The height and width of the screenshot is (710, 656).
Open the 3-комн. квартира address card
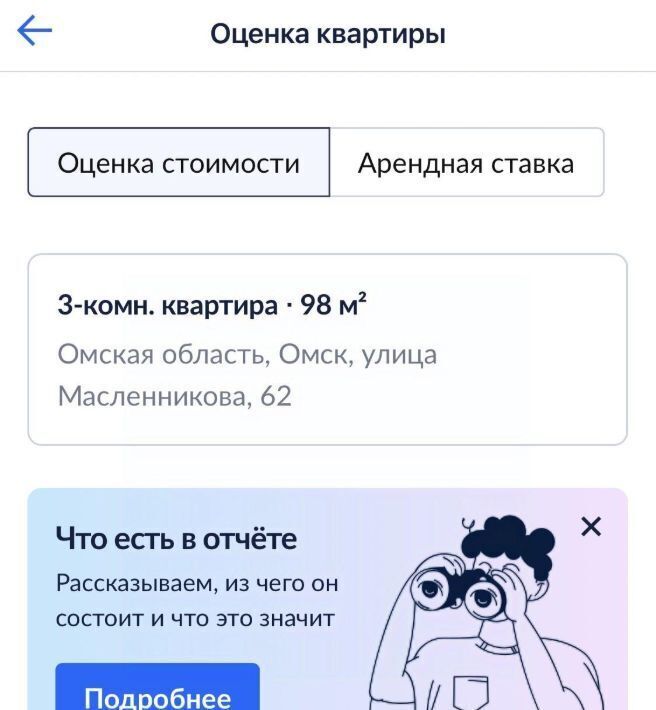point(327,350)
